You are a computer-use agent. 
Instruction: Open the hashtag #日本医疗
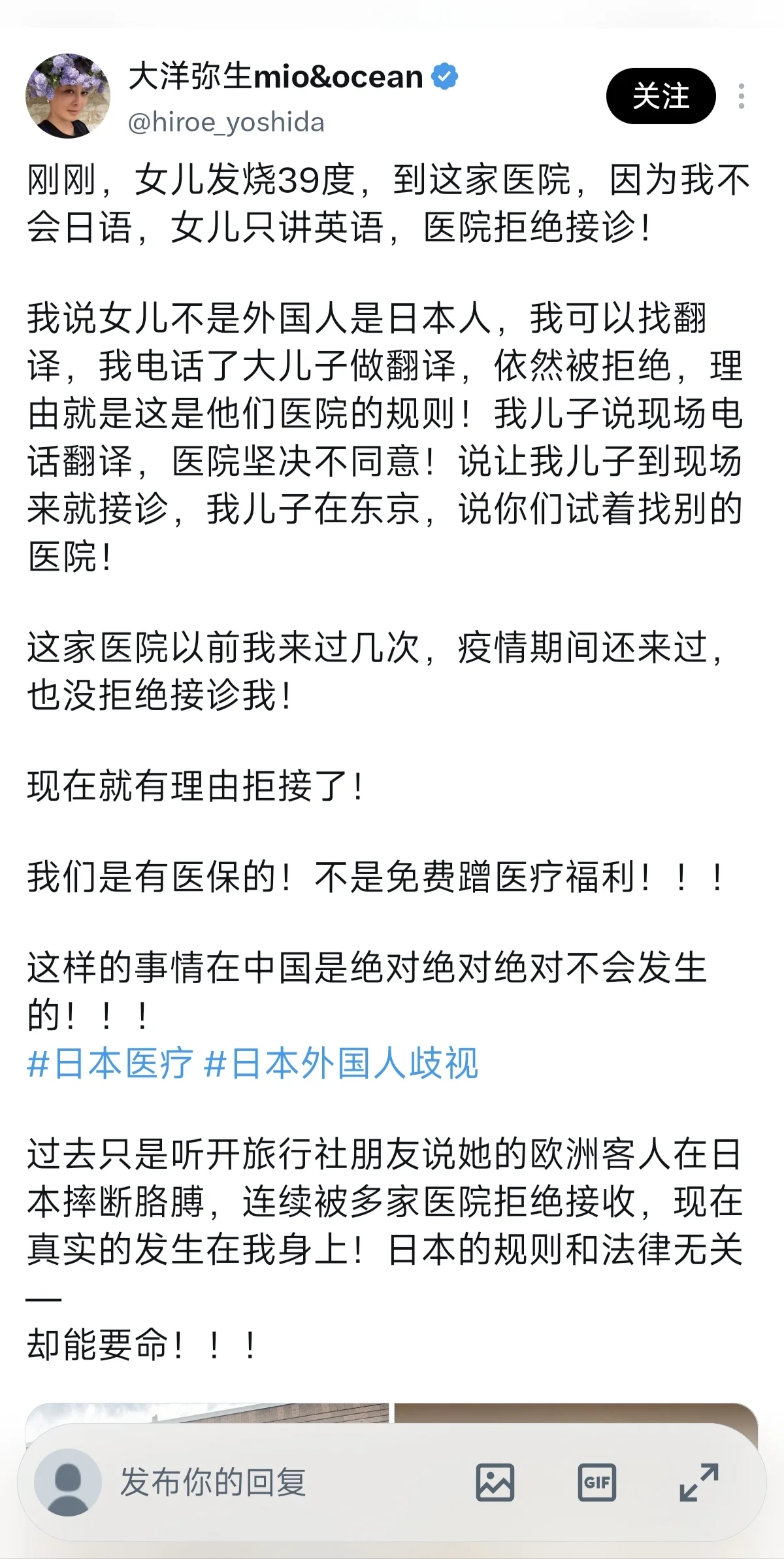pyautogui.click(x=110, y=1063)
